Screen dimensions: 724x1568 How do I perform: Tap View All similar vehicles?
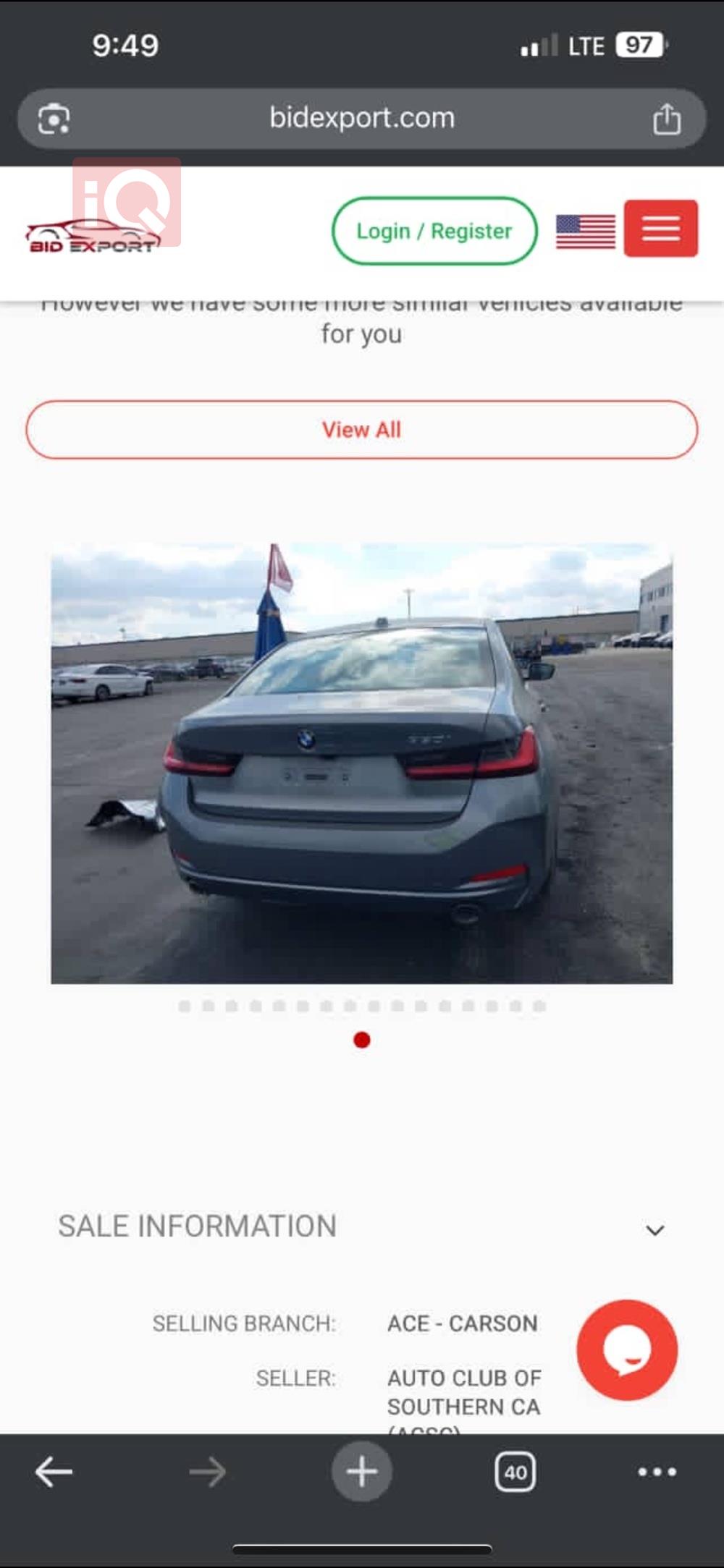coord(362,430)
